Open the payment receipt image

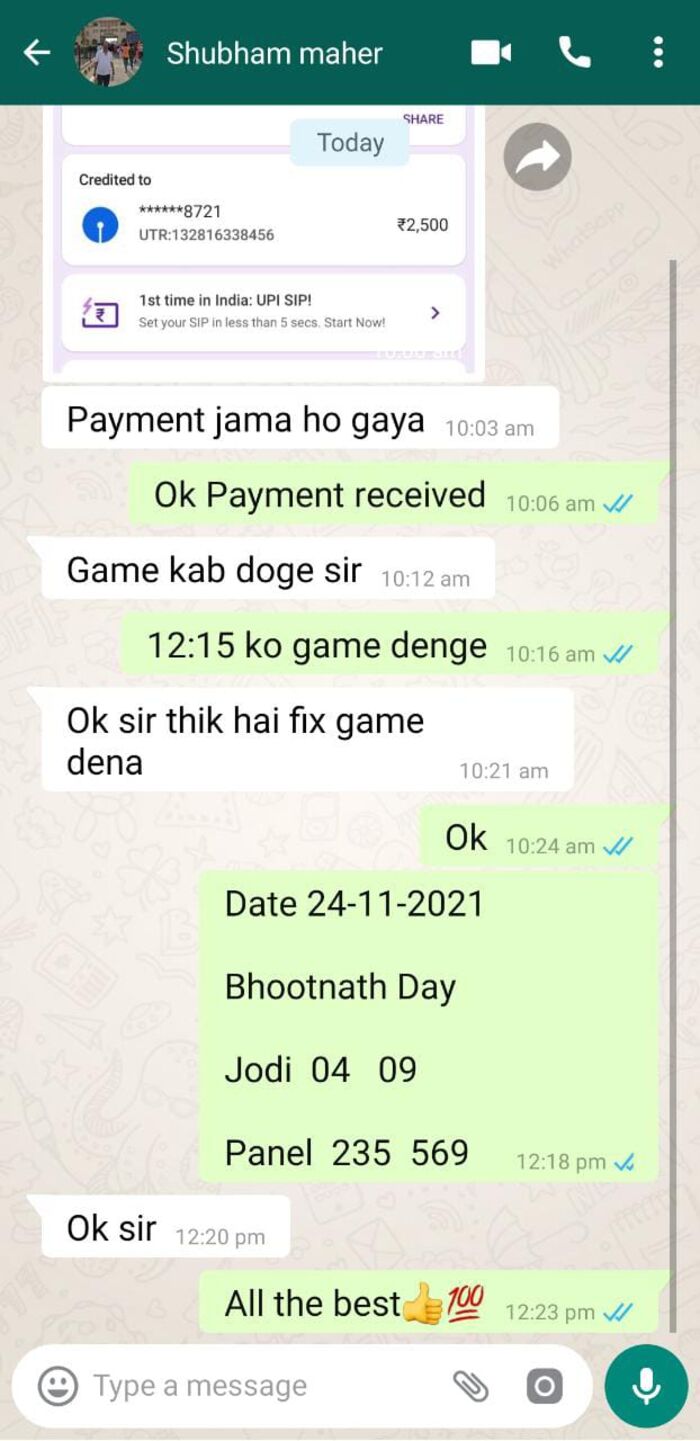point(264,243)
